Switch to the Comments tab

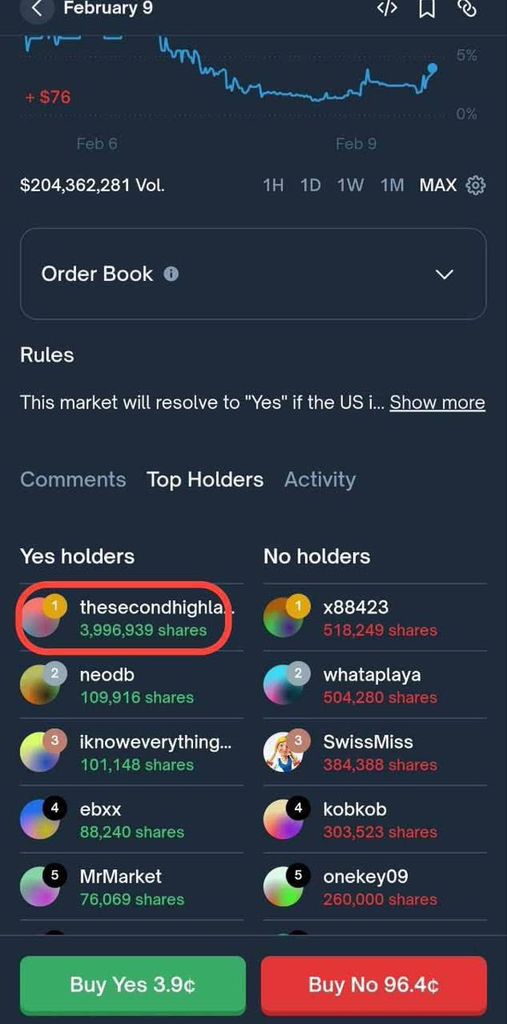[x=73, y=479]
